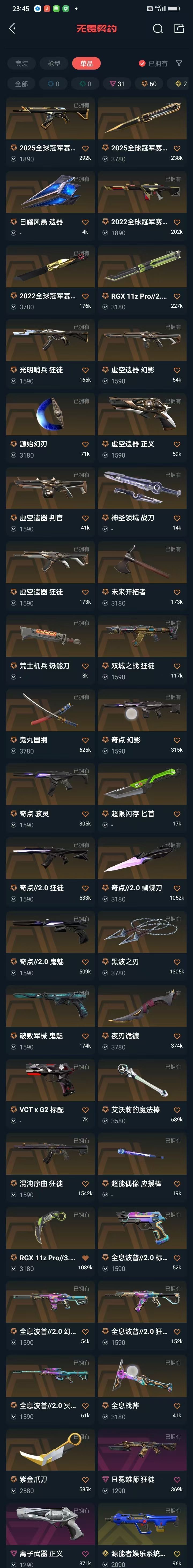Viewport: 193px width, 1568px height.
Task: Like the 黑波之刃 skin
Action: (177, 962)
